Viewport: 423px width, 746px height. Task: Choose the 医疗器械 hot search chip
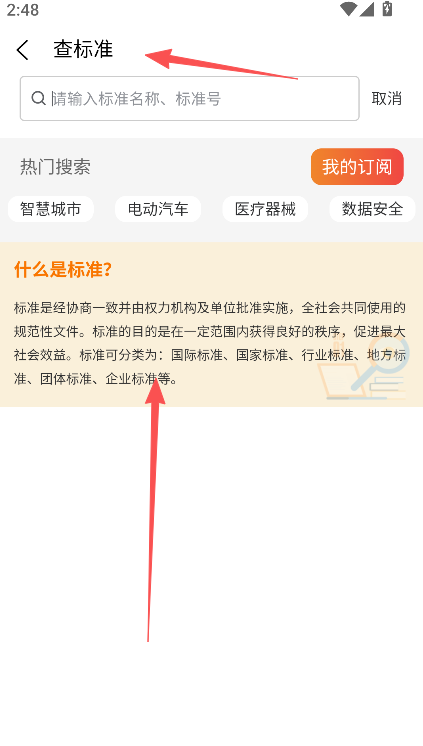(265, 209)
